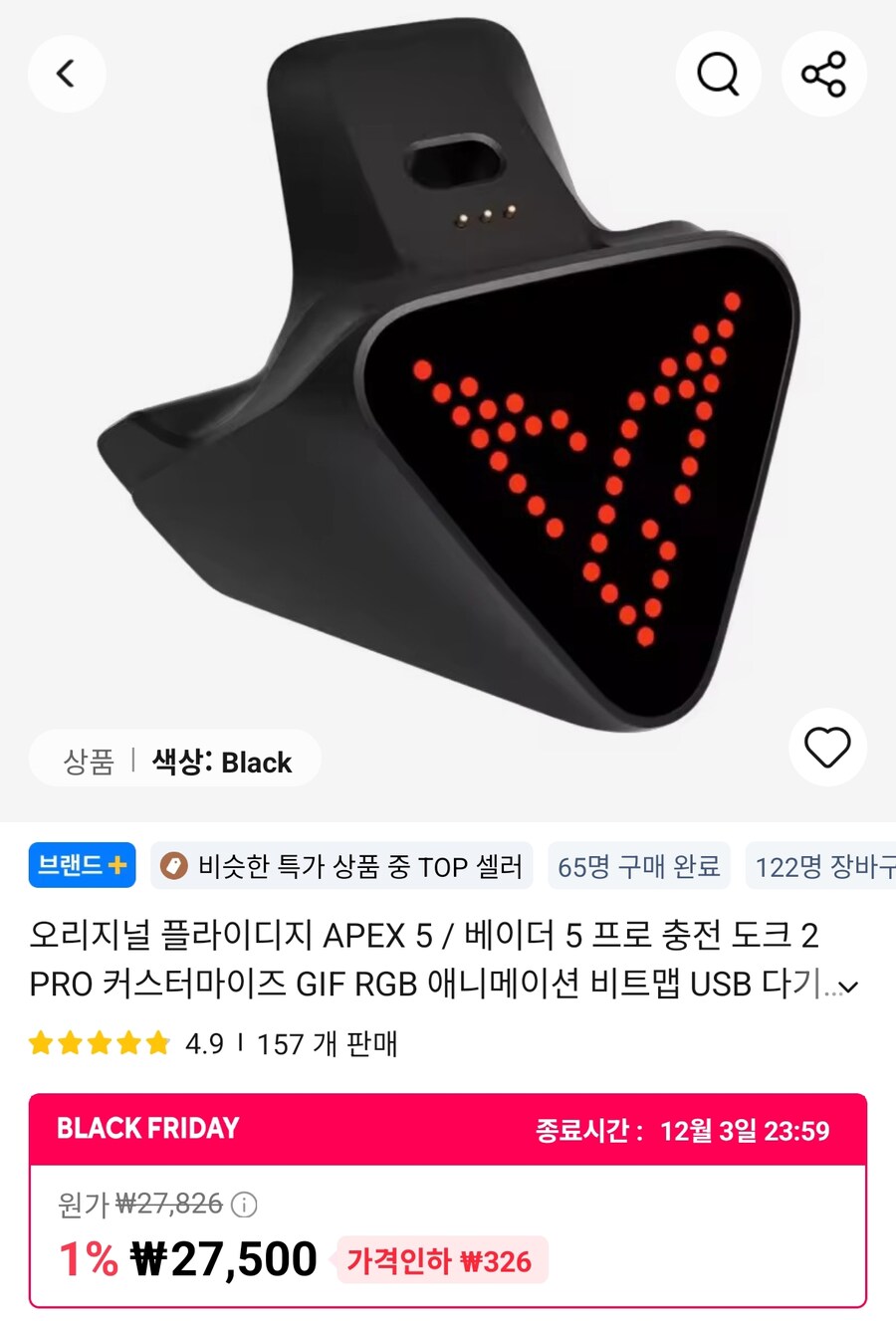Screen dimensions: 896x1321
Task: Open the share options via share icon
Action: click(824, 74)
